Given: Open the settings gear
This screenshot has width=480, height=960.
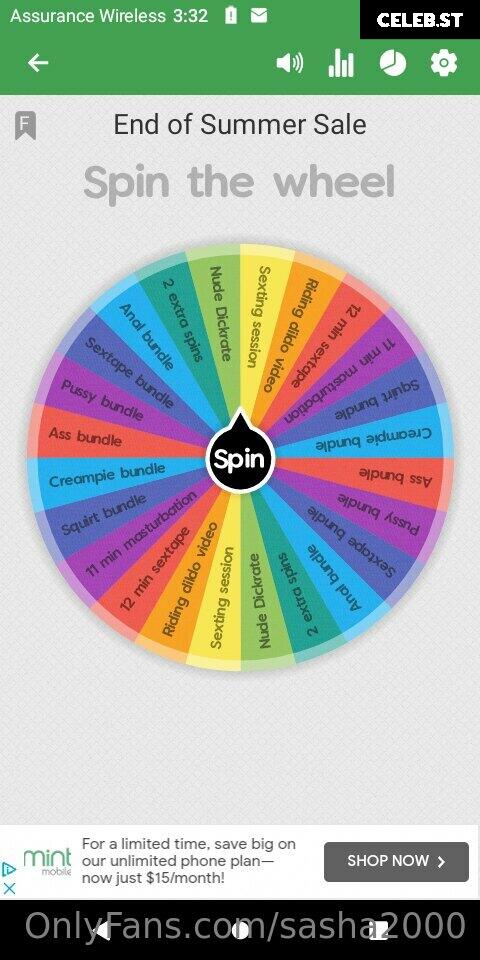Looking at the screenshot, I should tap(444, 63).
